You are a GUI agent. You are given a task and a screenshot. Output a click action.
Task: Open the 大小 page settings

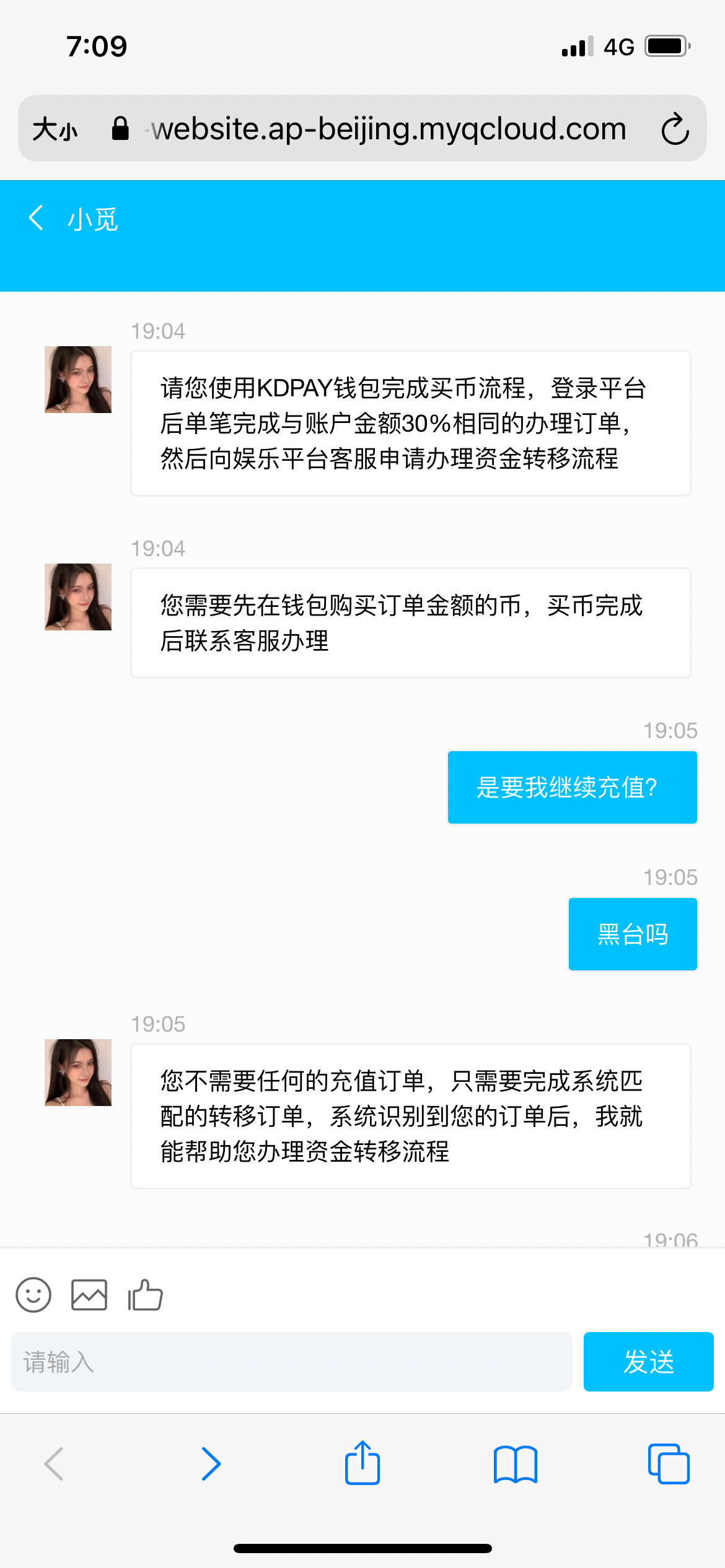point(55,129)
